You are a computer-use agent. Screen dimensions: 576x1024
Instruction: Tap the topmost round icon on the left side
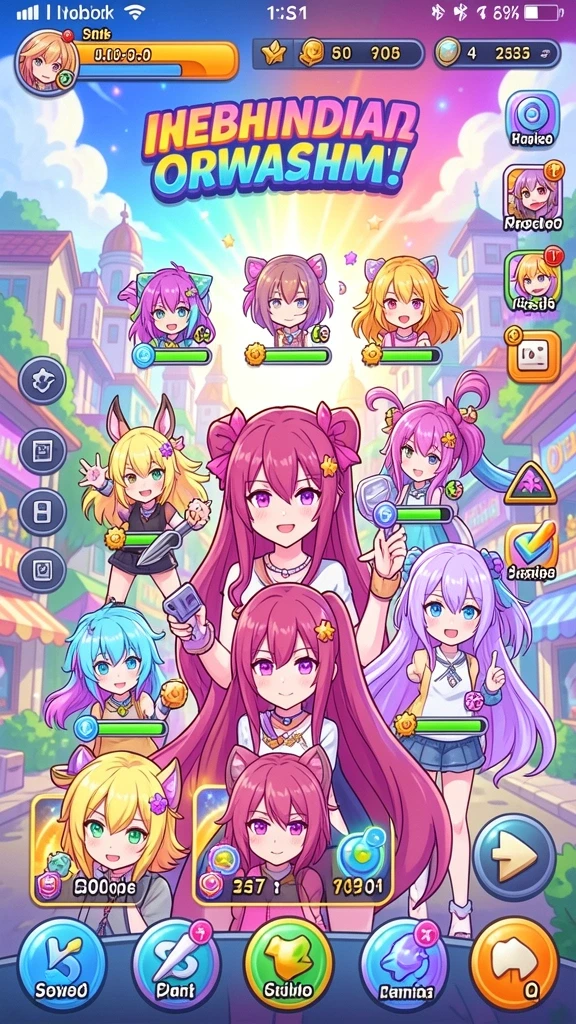pos(42,381)
